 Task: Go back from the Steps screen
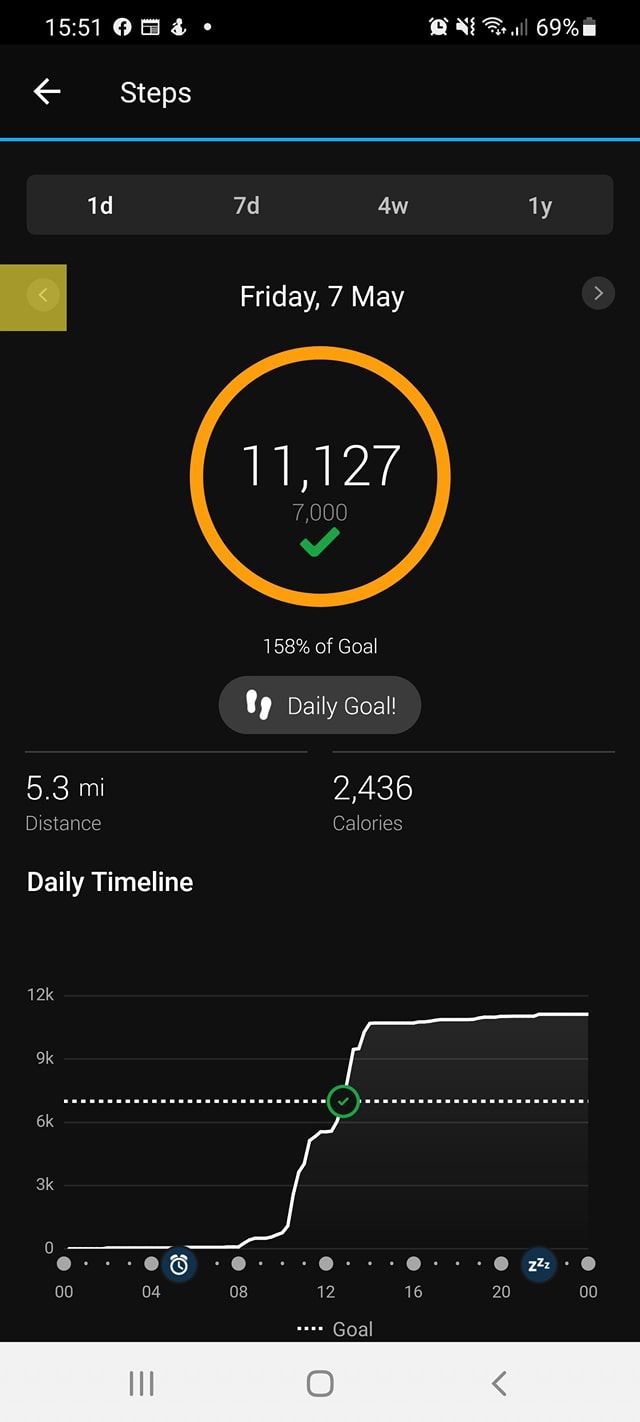47,92
